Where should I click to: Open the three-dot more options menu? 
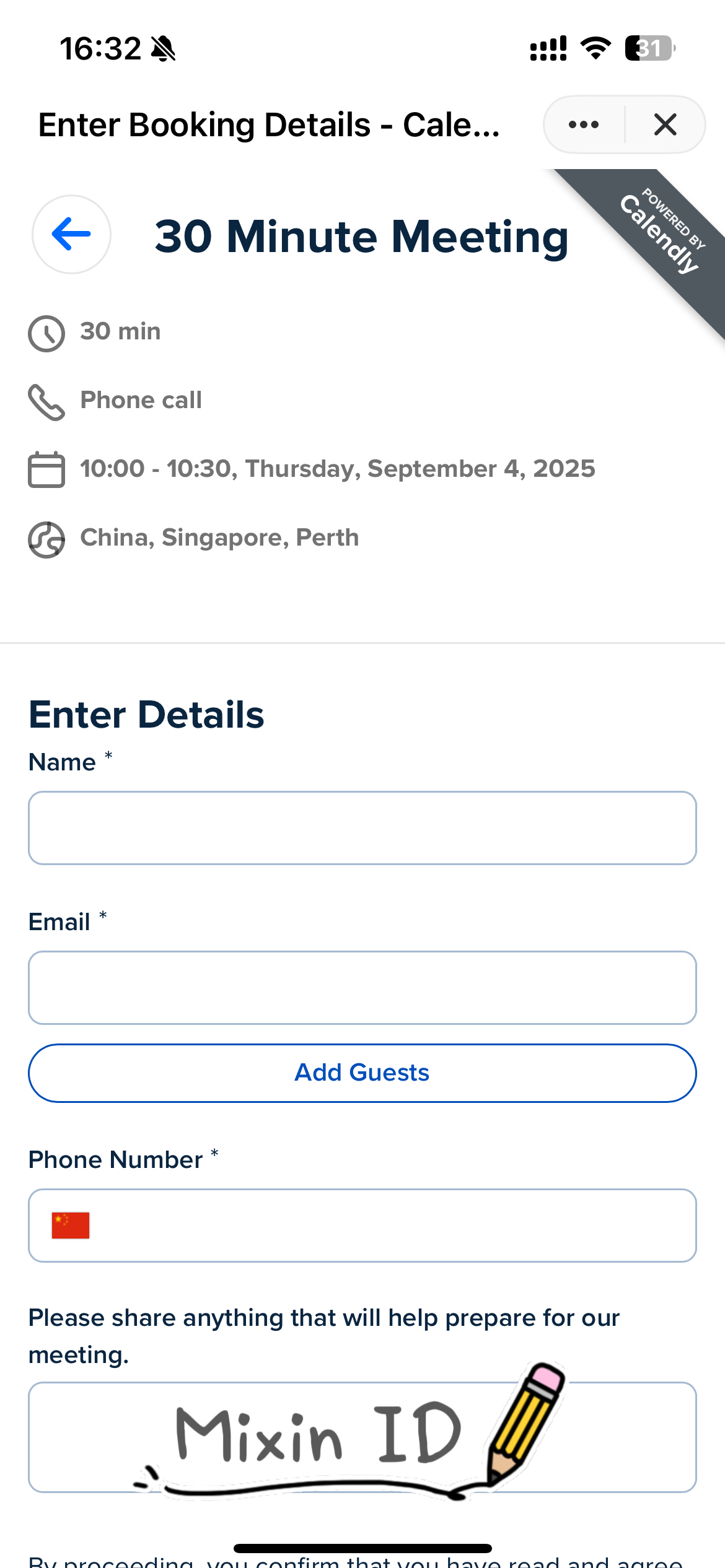584,125
